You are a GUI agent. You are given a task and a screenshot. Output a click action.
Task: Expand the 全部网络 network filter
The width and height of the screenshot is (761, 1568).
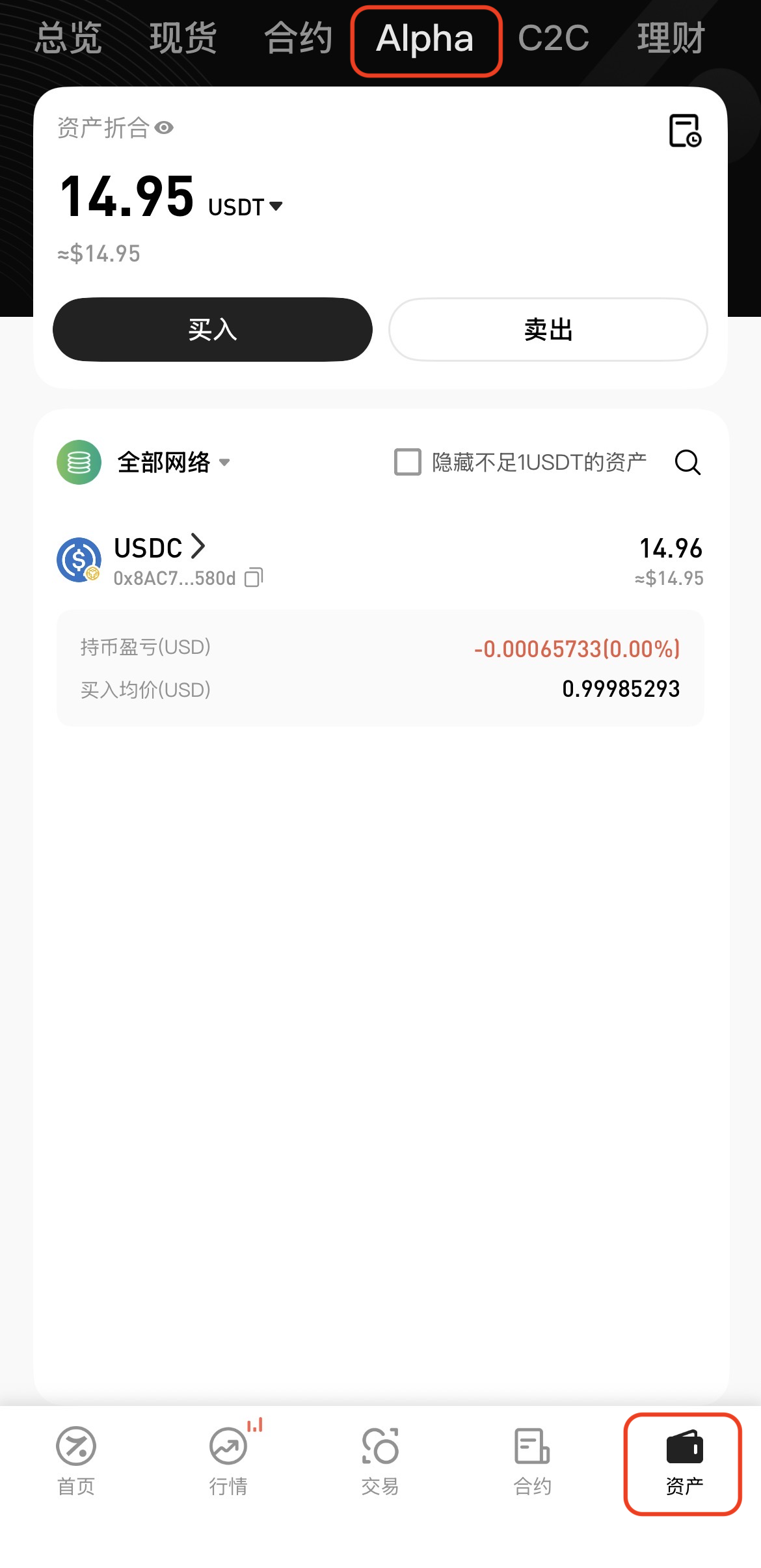(x=173, y=463)
